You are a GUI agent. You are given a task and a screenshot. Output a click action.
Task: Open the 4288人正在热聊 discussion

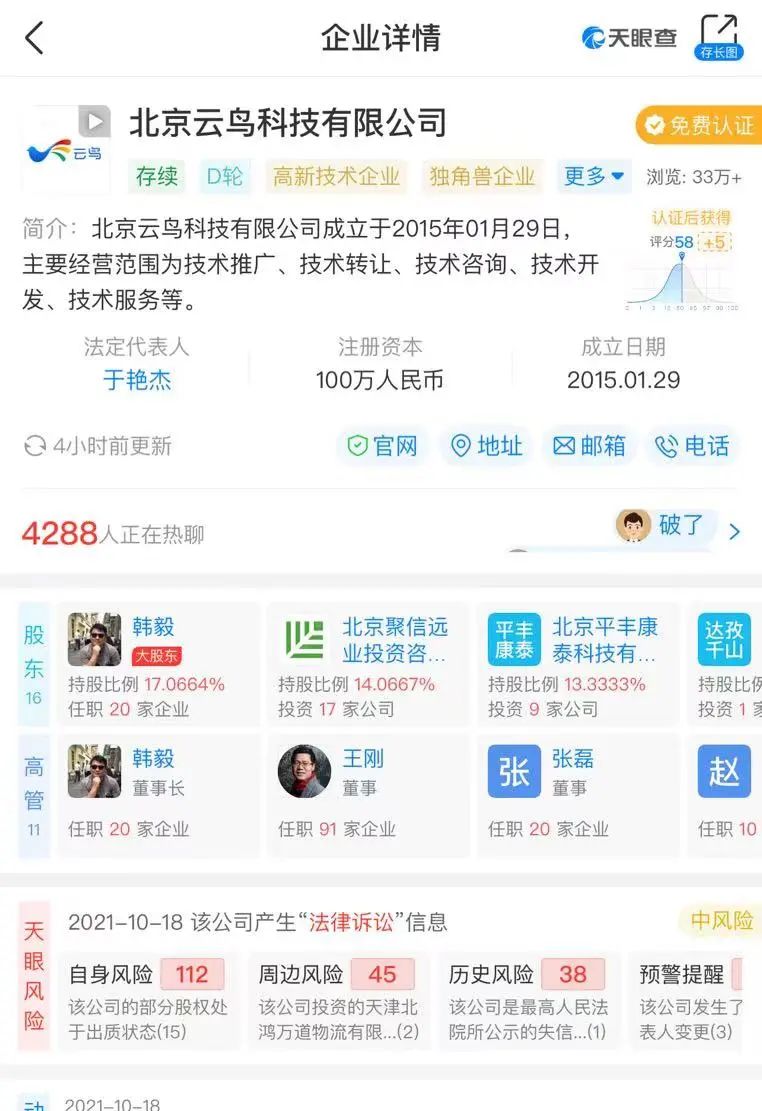click(114, 534)
